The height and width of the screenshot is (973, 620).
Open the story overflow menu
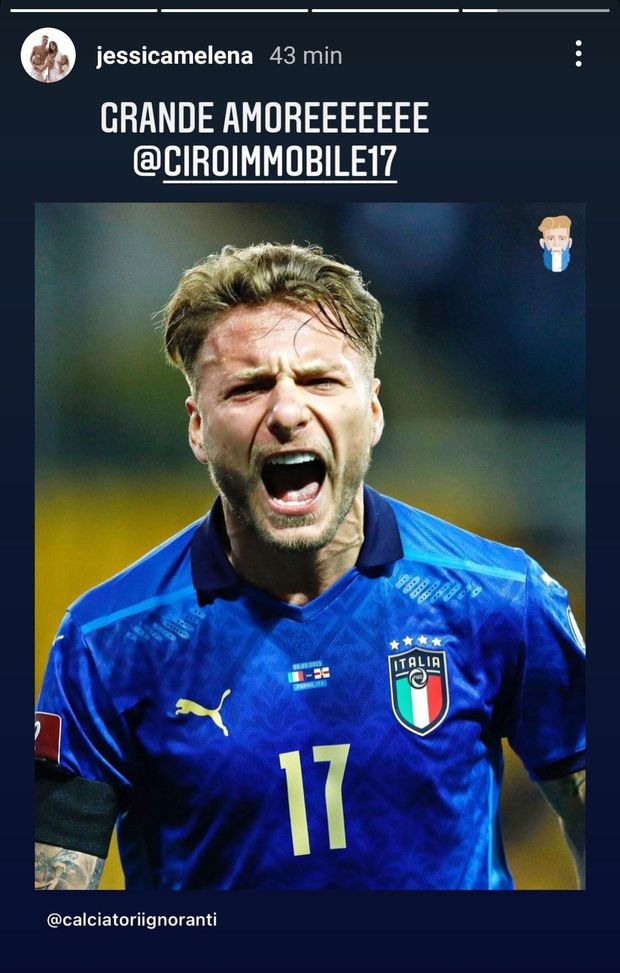click(x=578, y=54)
